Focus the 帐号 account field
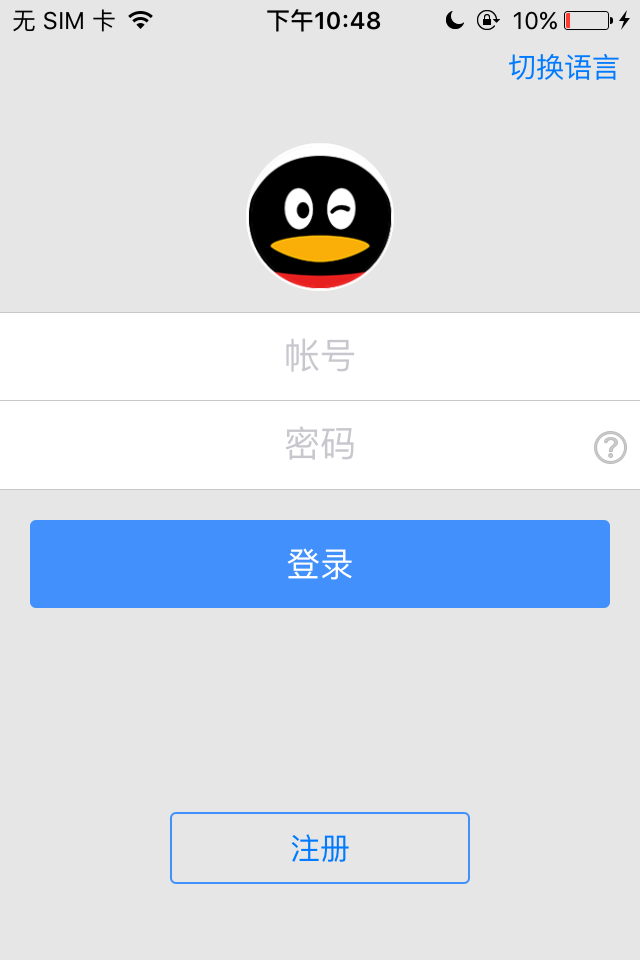The width and height of the screenshot is (640, 960). tap(320, 356)
